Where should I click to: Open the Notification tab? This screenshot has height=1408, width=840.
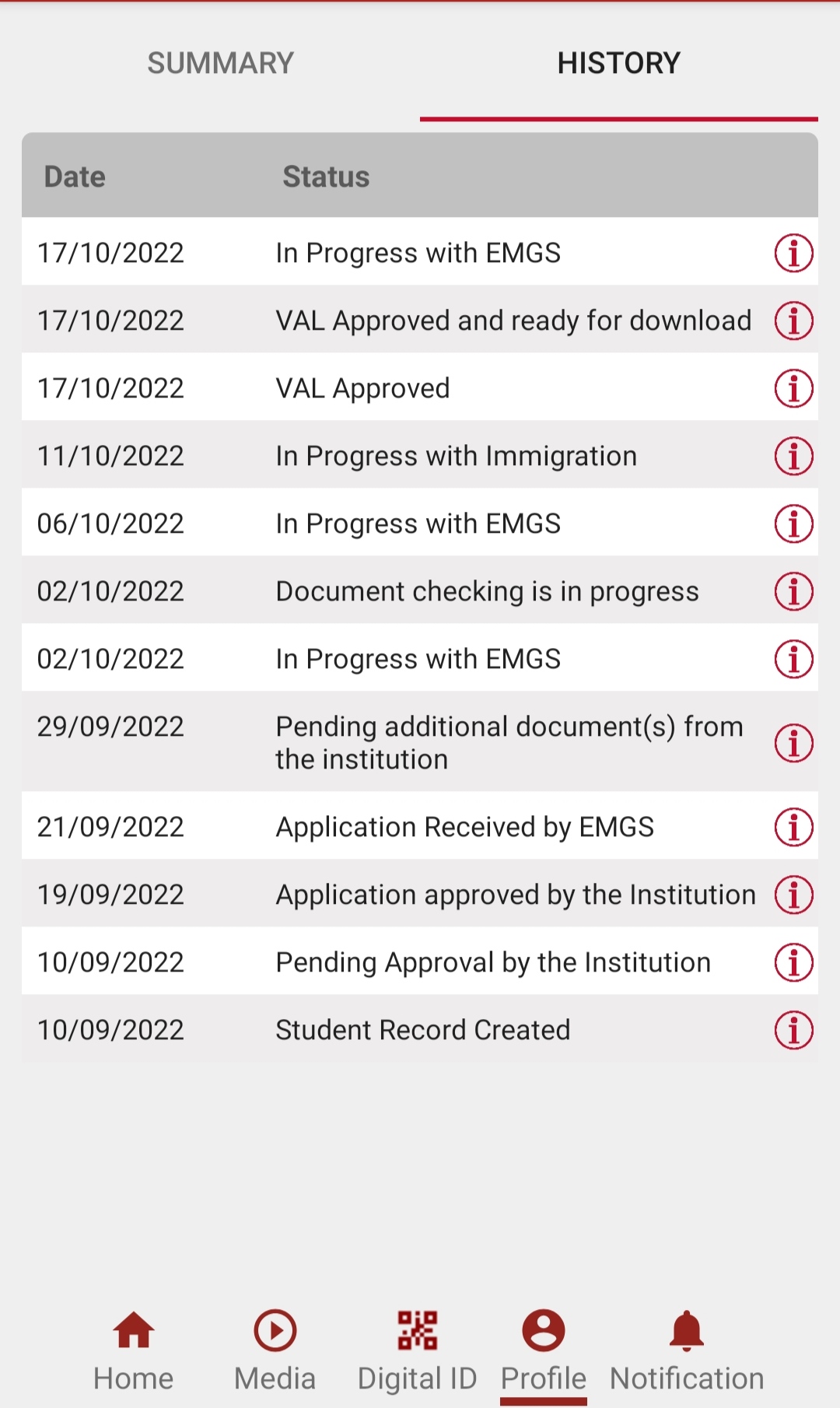687,1351
